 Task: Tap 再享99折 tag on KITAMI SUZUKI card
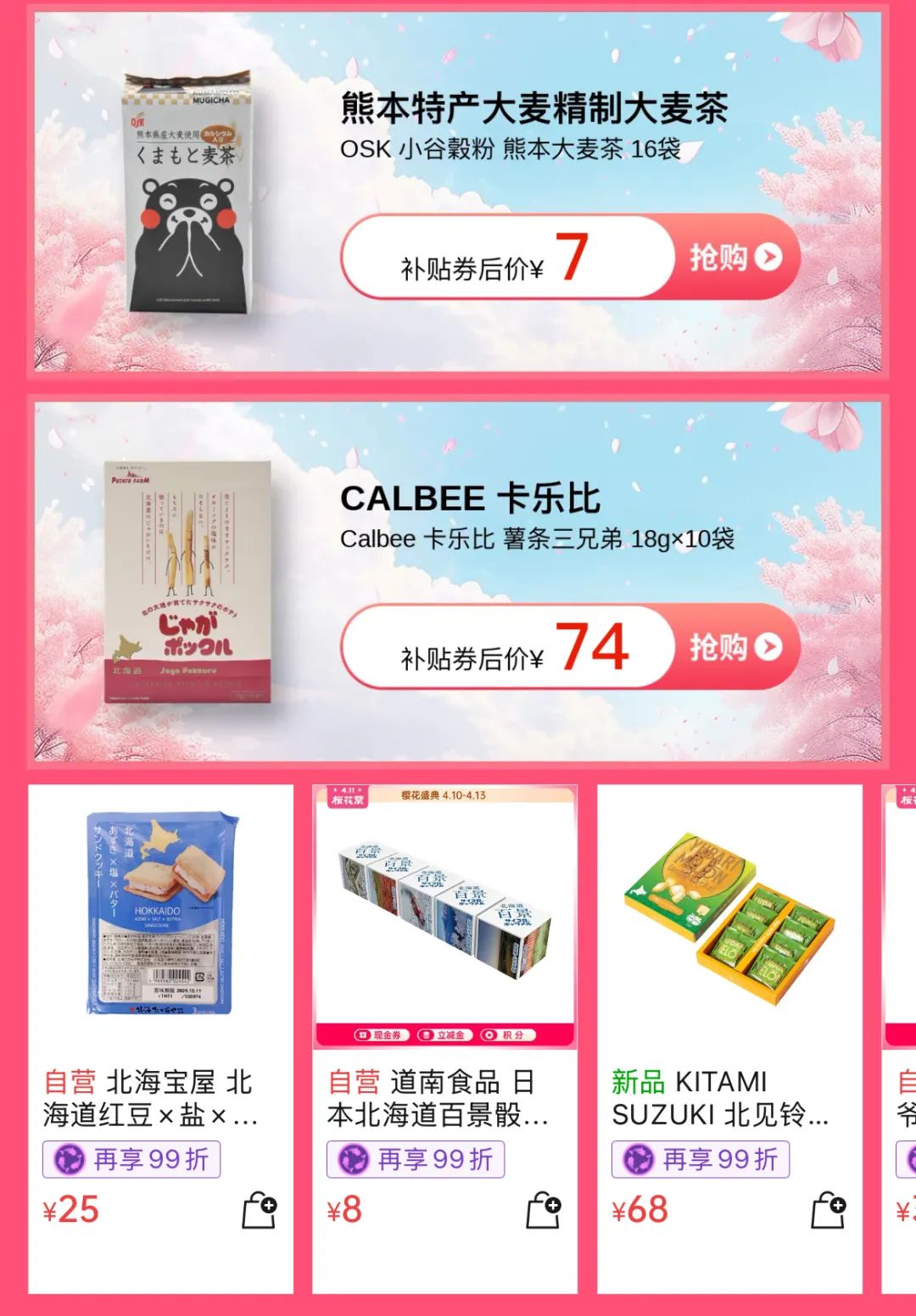click(701, 1159)
